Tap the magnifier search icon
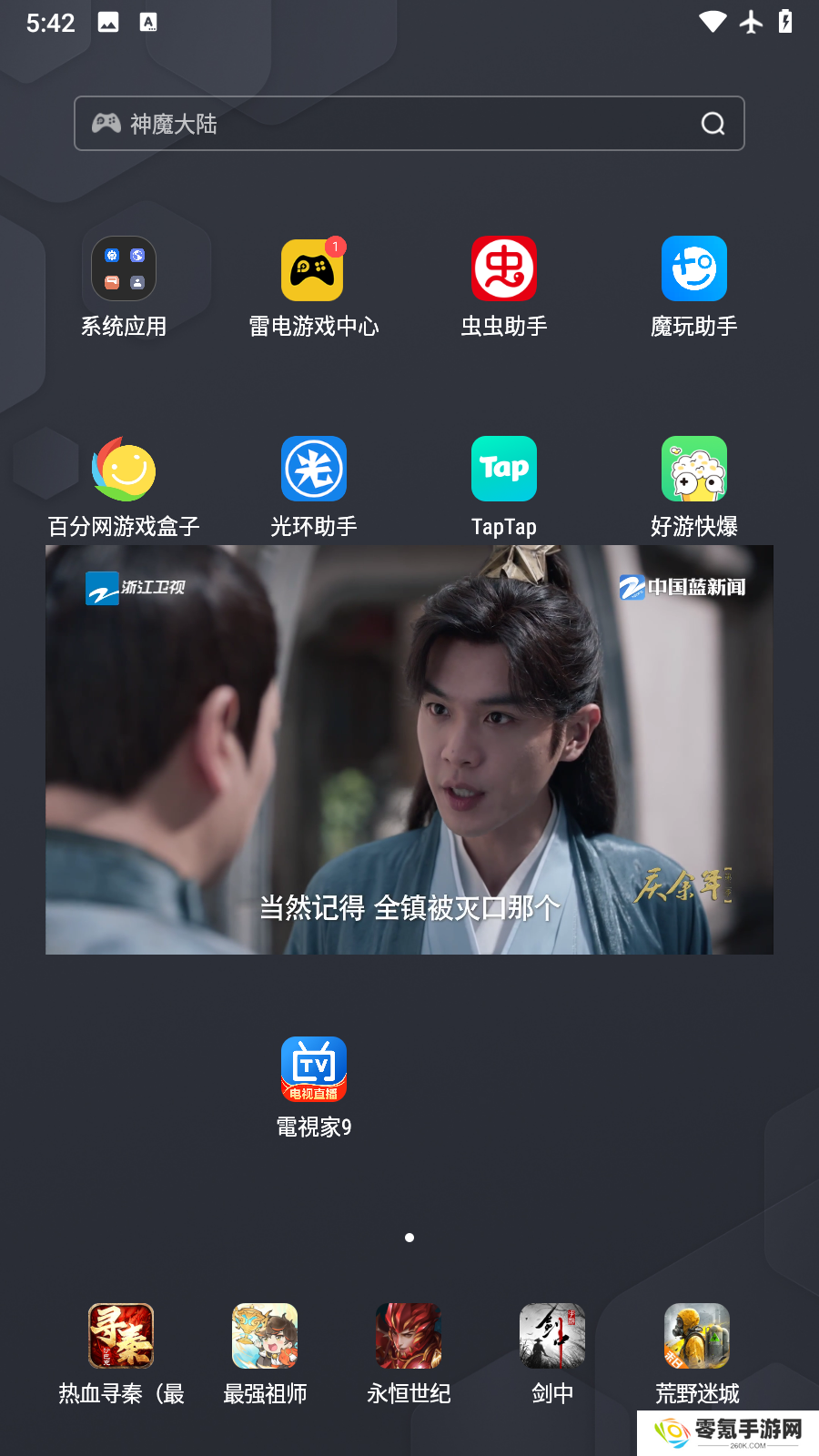This screenshot has width=819, height=1456. tap(713, 124)
